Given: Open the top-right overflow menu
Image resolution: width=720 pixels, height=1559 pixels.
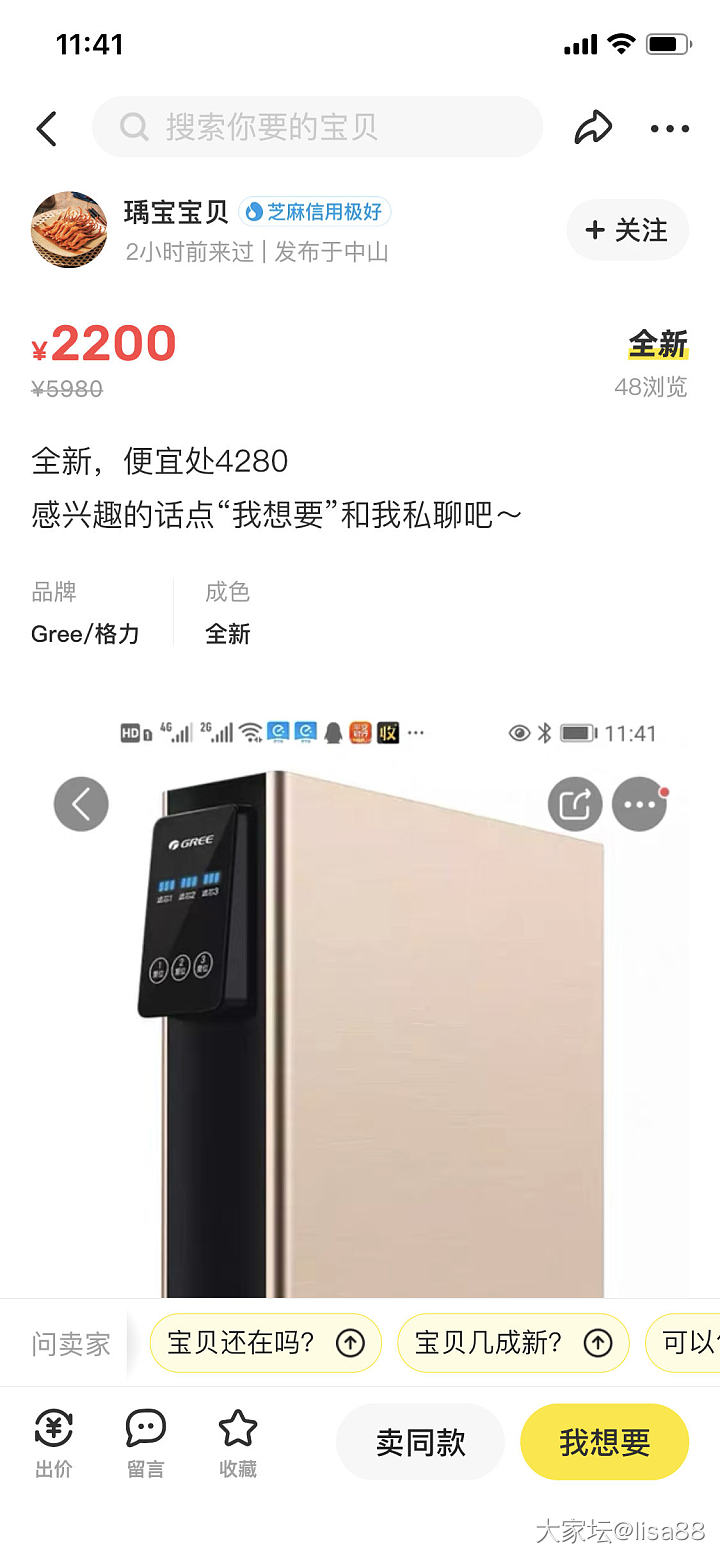Looking at the screenshot, I should point(669,128).
